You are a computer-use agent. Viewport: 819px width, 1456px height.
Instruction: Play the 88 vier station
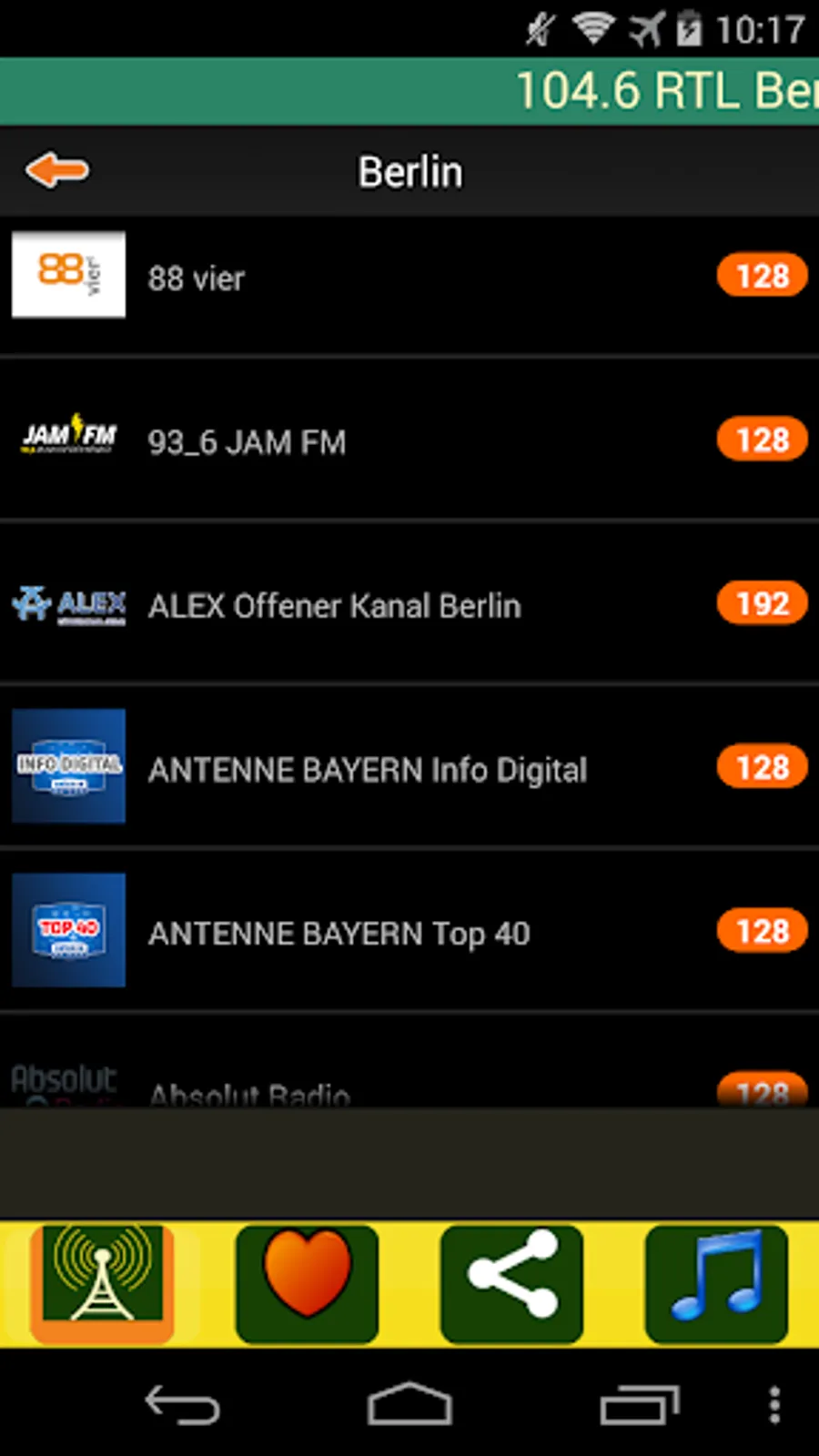(409, 278)
